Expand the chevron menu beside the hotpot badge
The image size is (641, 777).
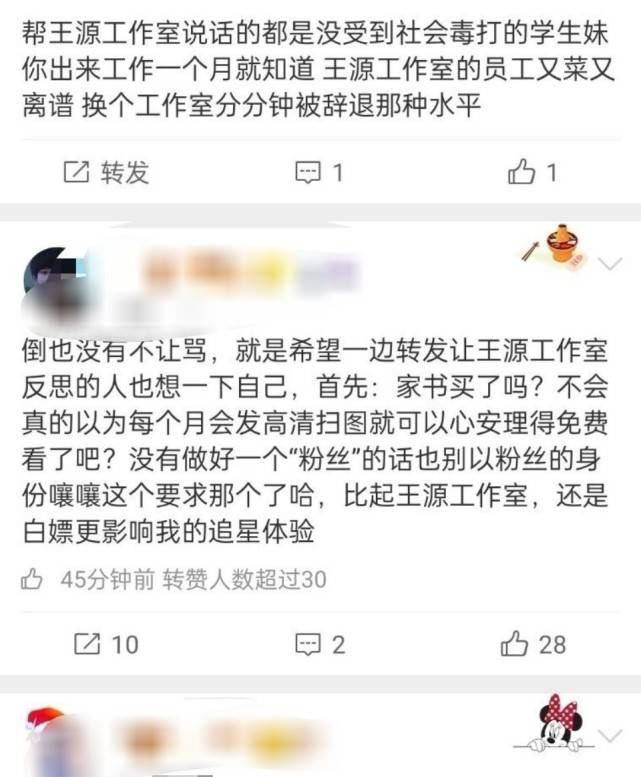pos(610,264)
